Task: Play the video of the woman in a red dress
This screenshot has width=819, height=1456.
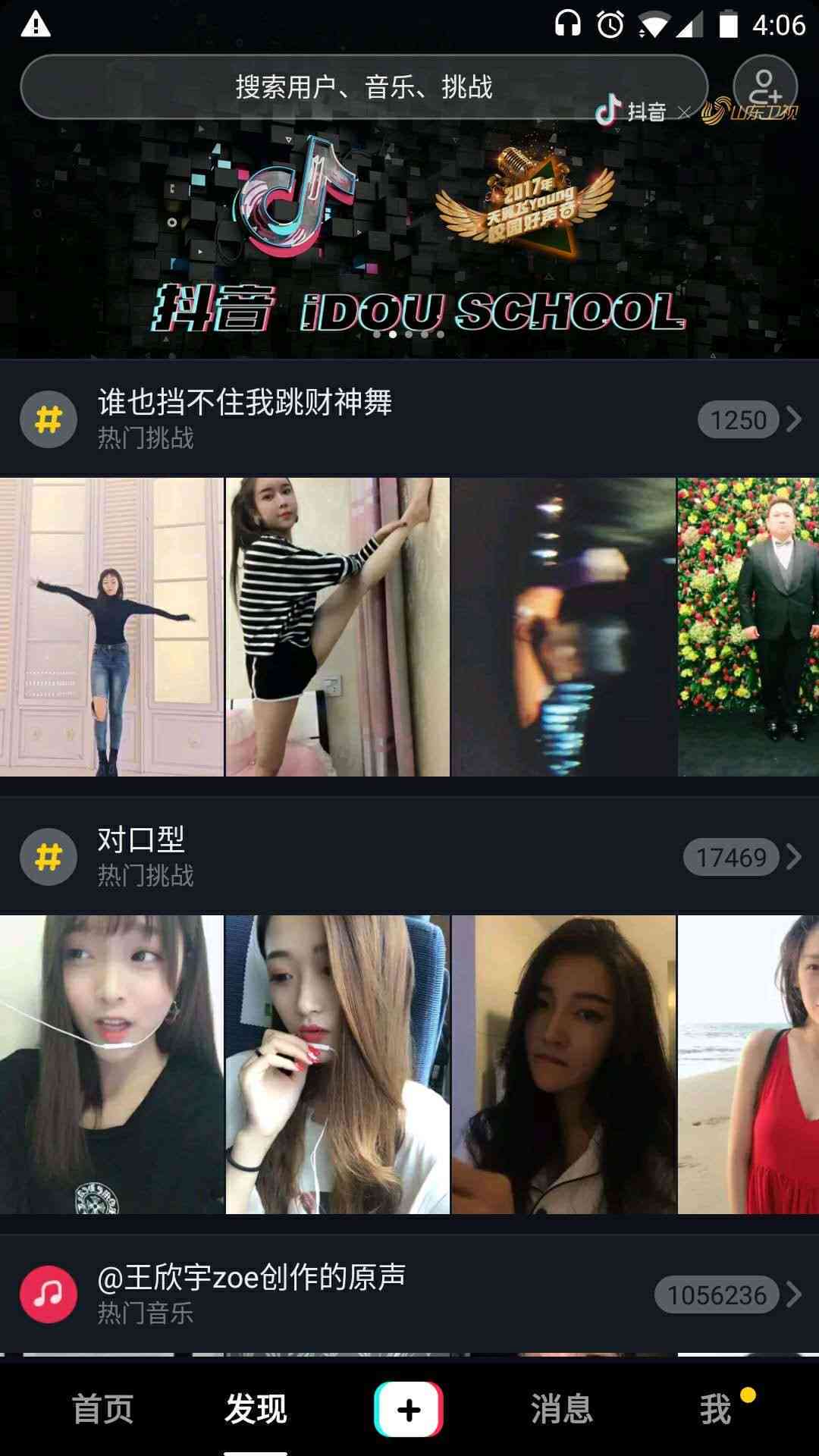Action: [748, 1064]
